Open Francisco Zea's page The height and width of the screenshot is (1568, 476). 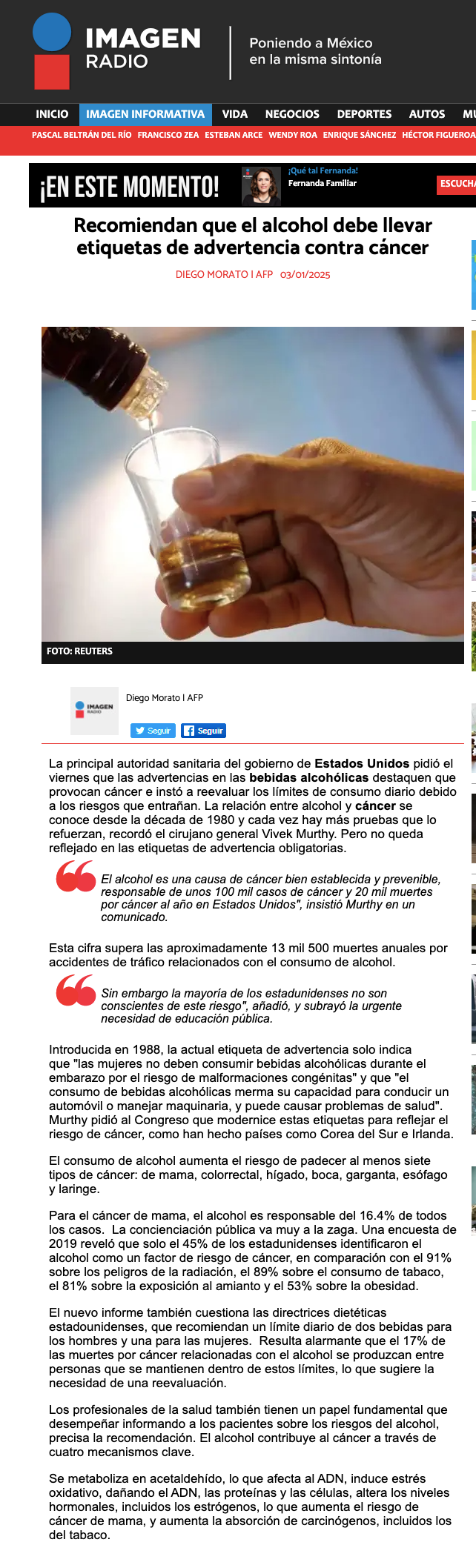[168, 135]
